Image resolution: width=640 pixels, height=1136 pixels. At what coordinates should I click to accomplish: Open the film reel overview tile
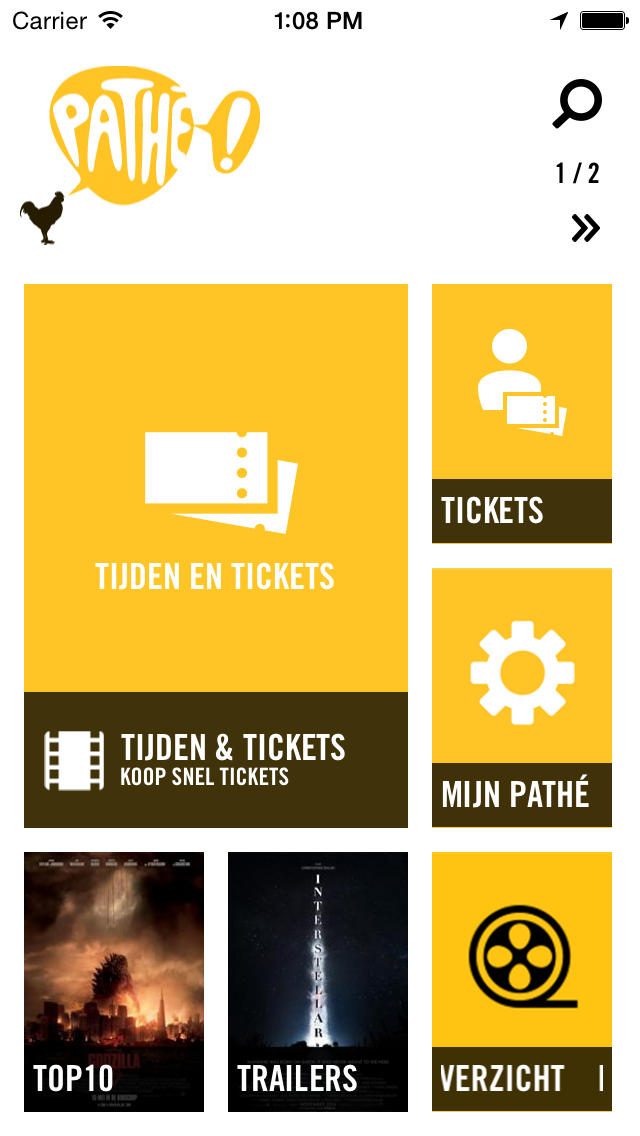(521, 981)
